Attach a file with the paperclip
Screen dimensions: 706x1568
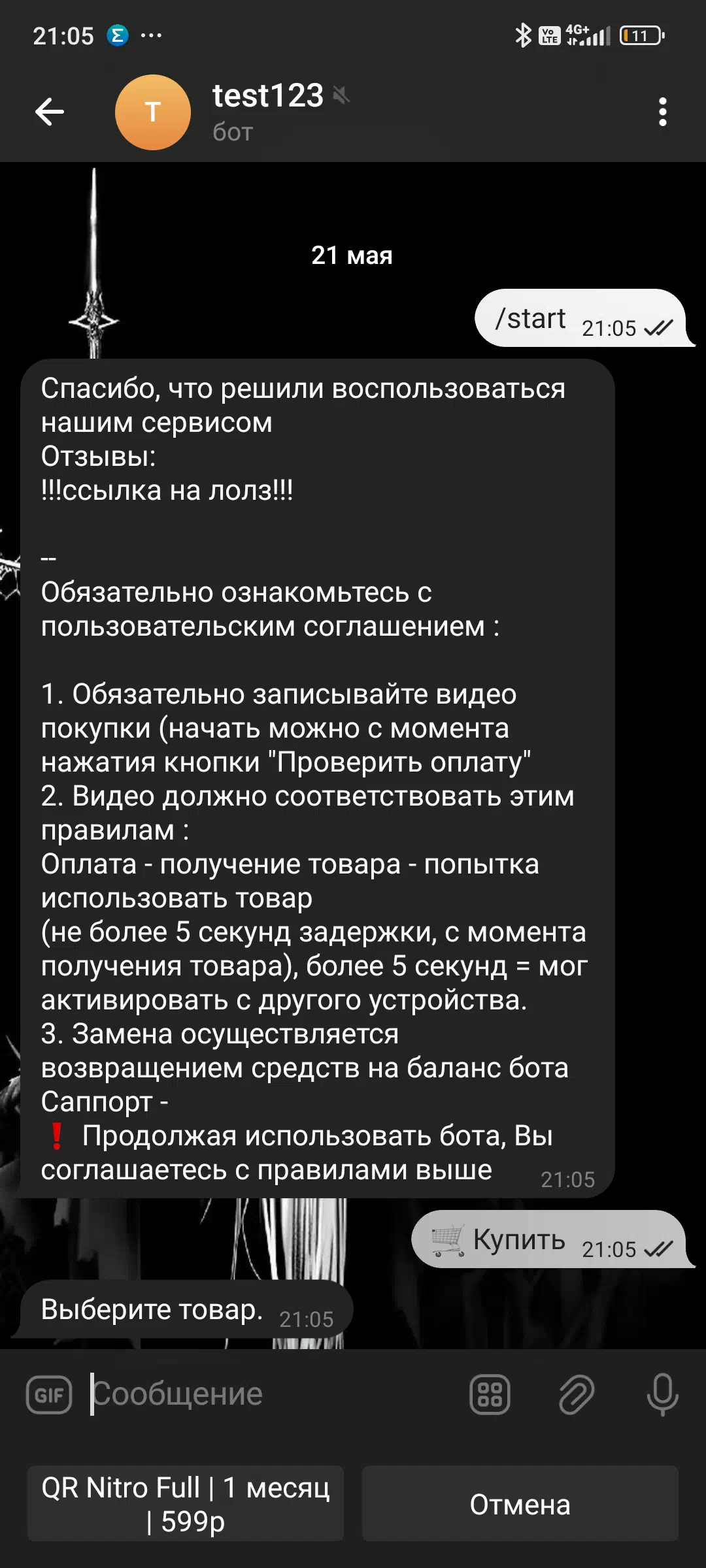pyautogui.click(x=576, y=1395)
